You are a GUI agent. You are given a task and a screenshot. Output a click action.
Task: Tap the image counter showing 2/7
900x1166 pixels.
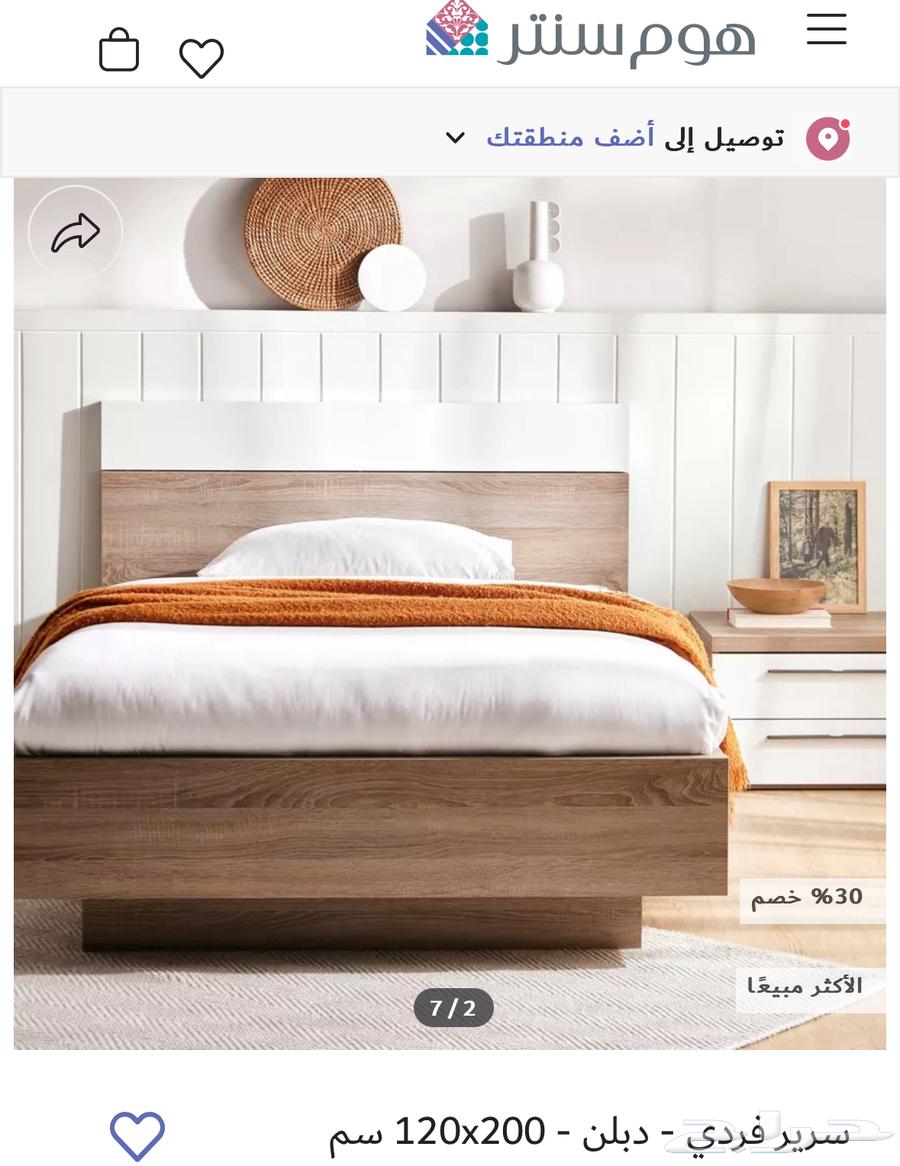pyautogui.click(x=452, y=1005)
